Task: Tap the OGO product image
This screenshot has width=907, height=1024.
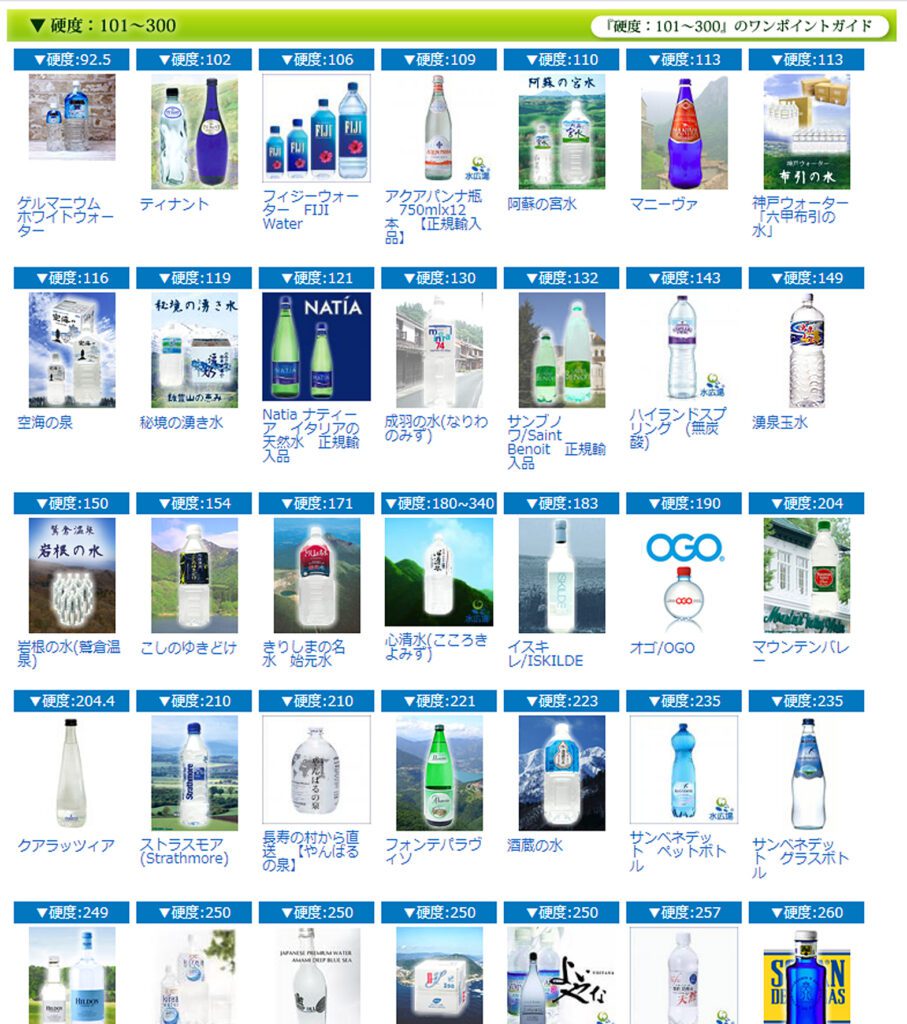Action: pos(684,575)
